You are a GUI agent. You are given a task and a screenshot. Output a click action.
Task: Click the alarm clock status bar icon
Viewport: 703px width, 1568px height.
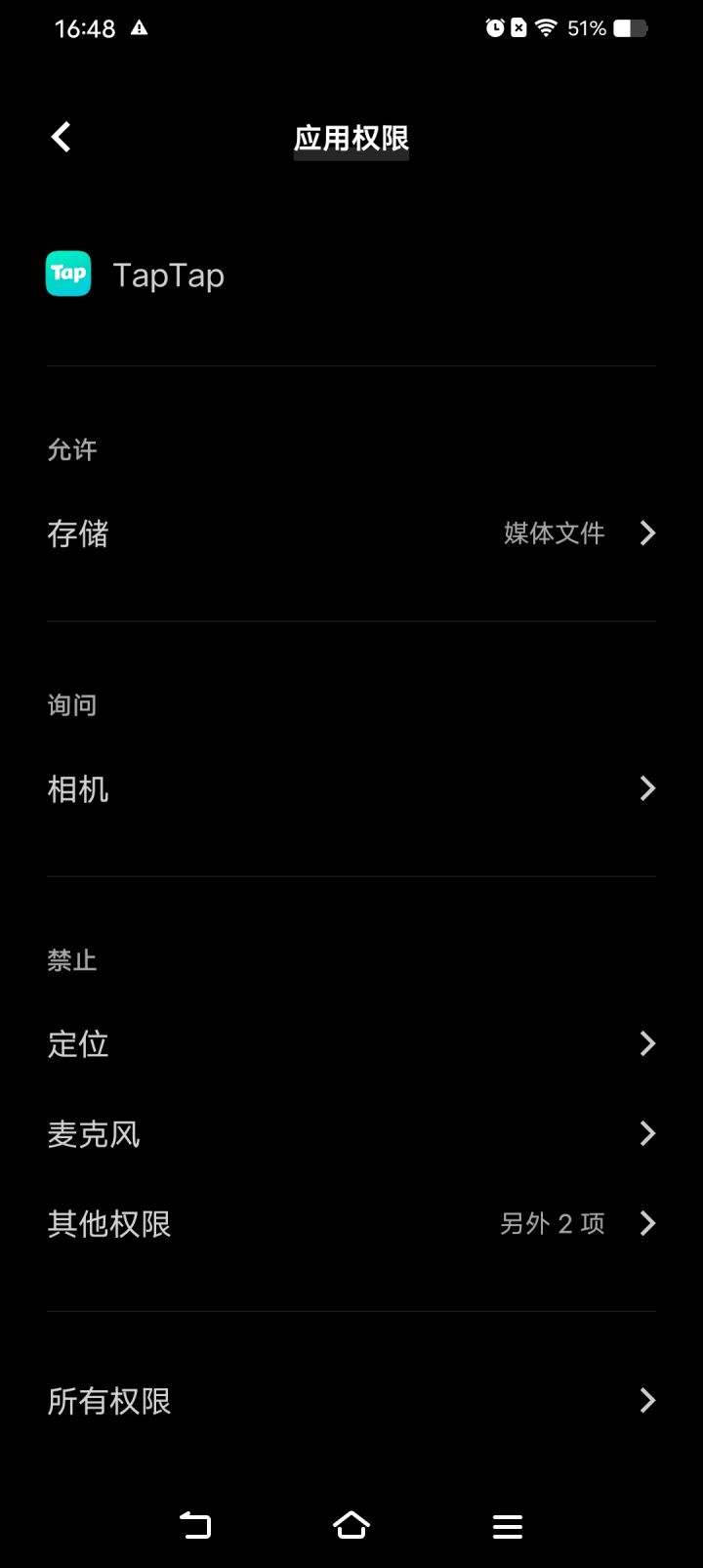coord(497,27)
